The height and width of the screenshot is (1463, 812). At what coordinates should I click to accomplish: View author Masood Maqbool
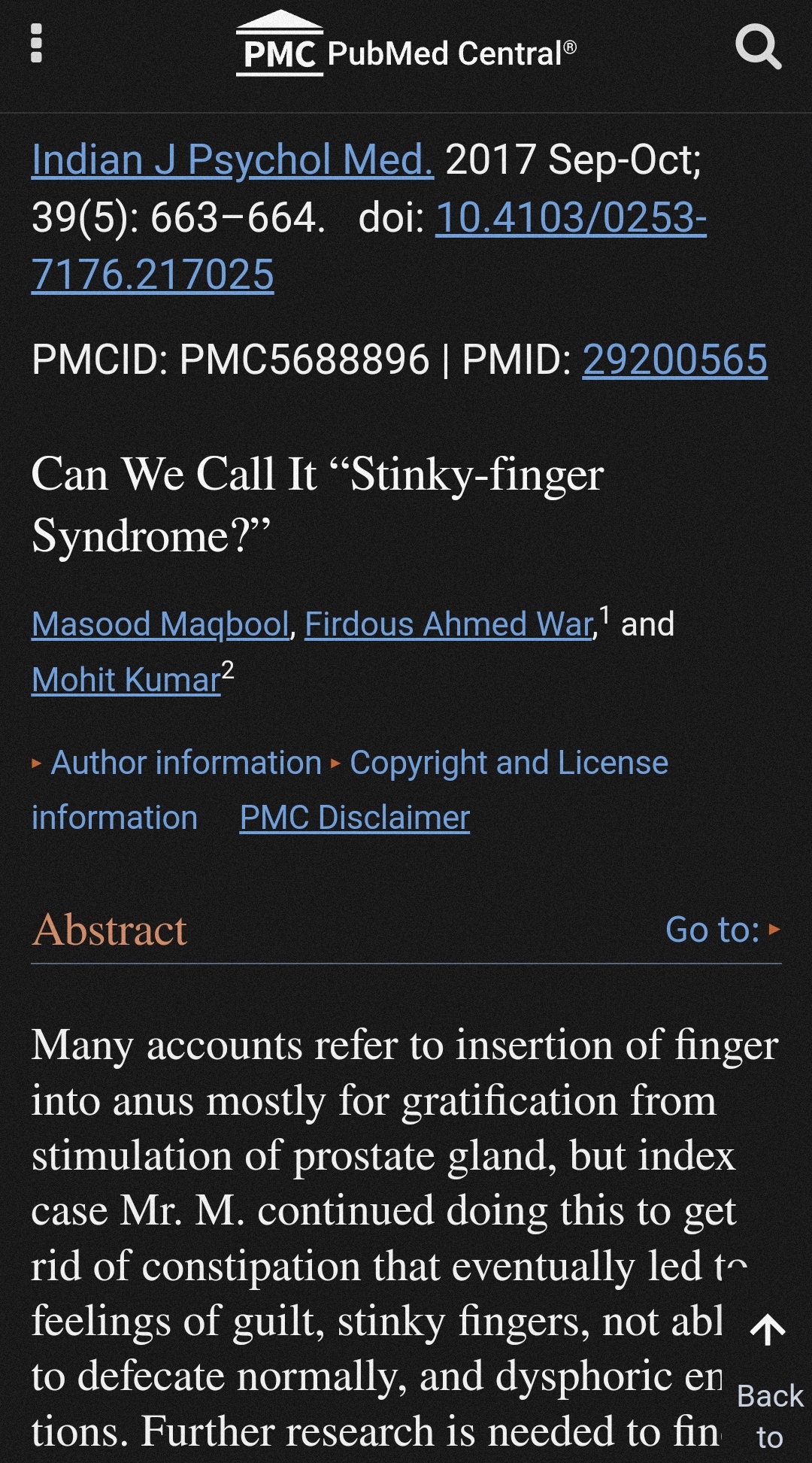click(x=160, y=624)
